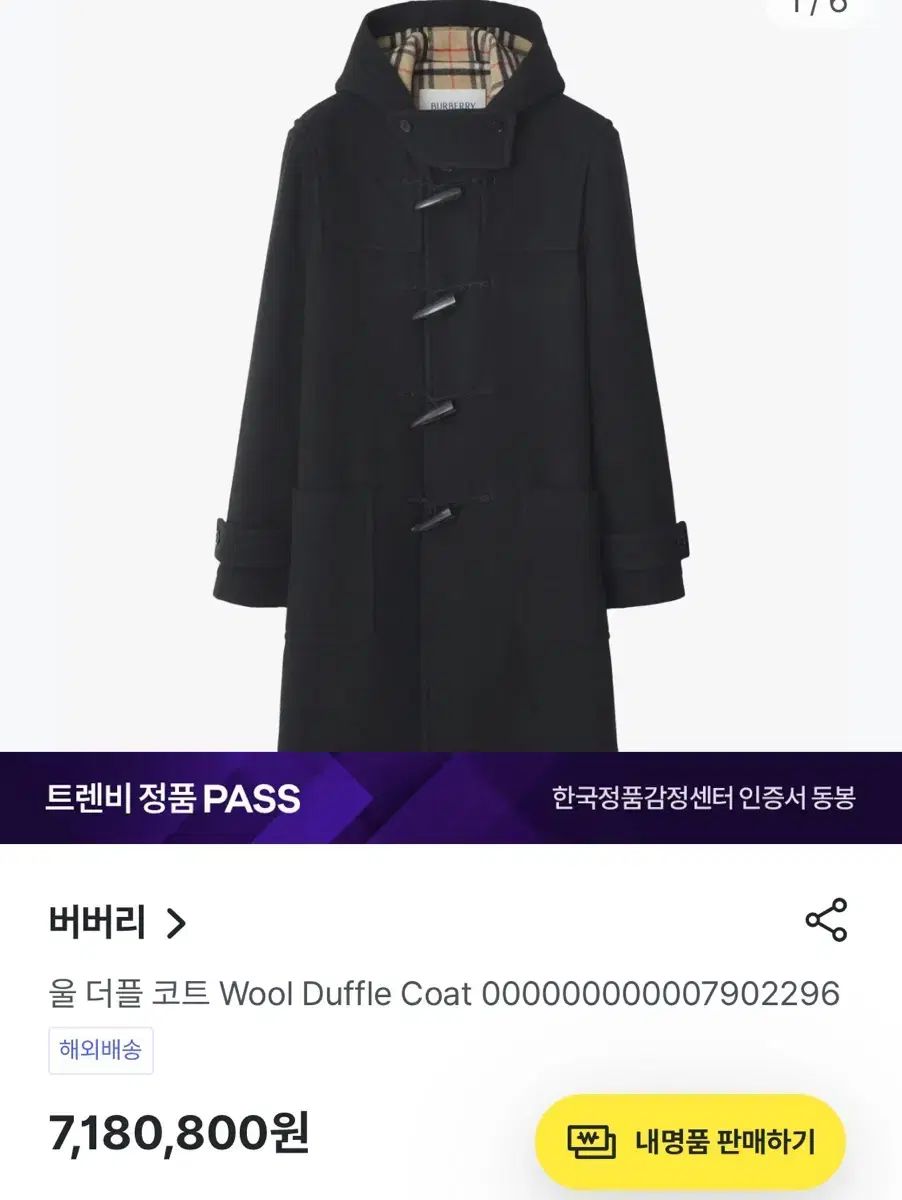Tap the 내명품 판매하기 button
Viewport: 902px width, 1200px height.
click(691, 1141)
